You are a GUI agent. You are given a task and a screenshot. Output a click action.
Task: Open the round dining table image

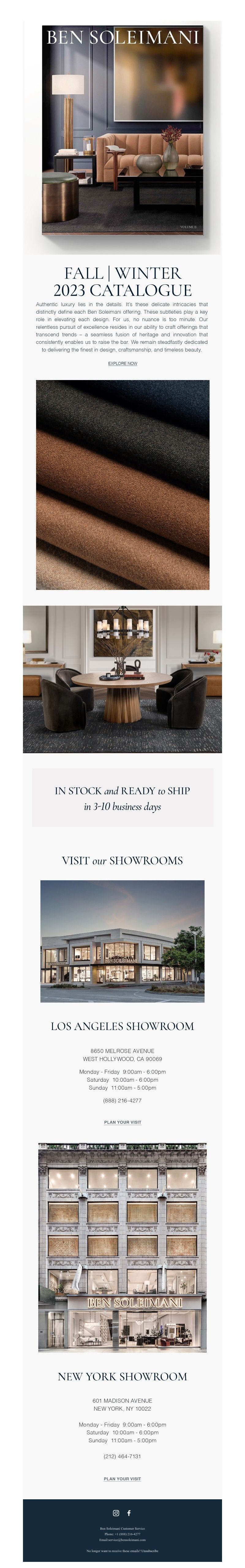coord(122,679)
